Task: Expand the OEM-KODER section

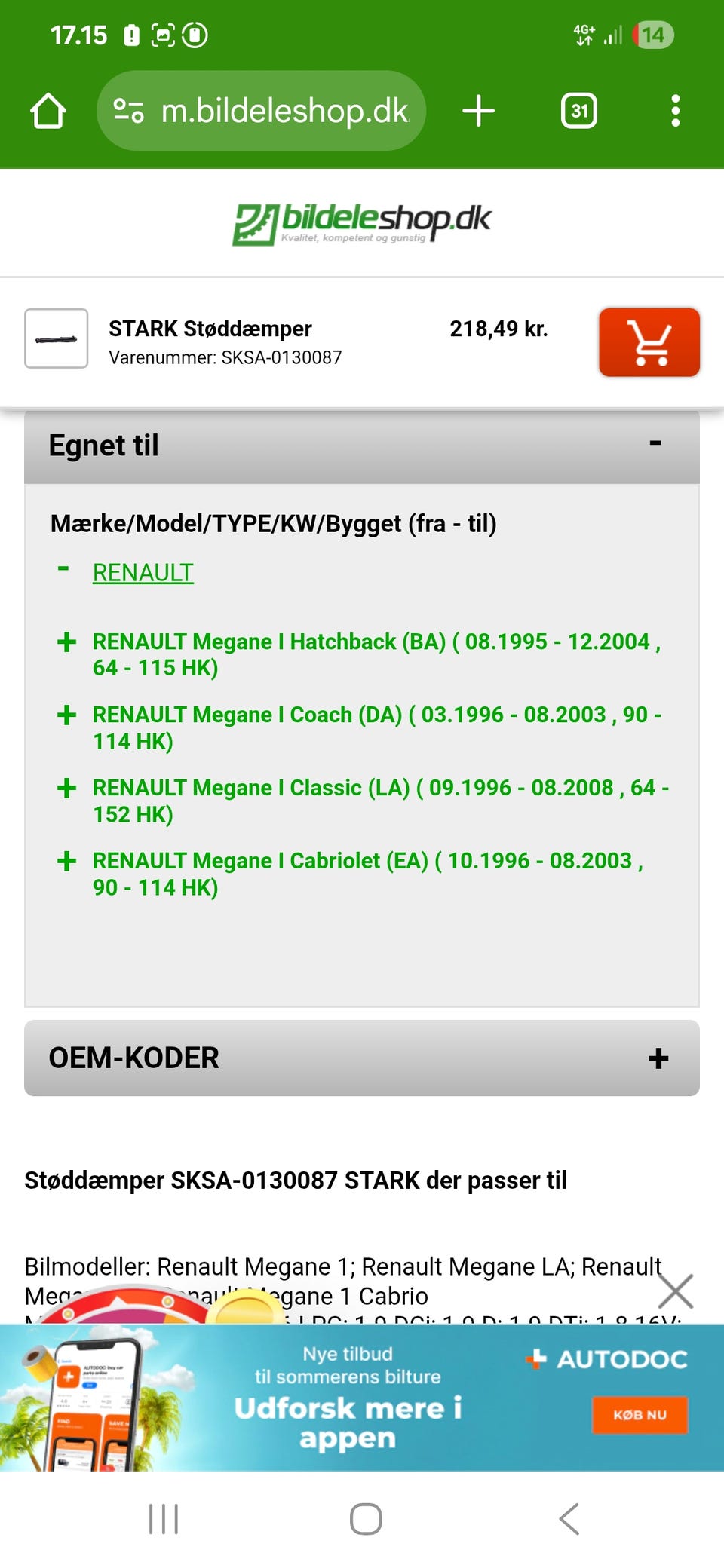Action: click(362, 1058)
